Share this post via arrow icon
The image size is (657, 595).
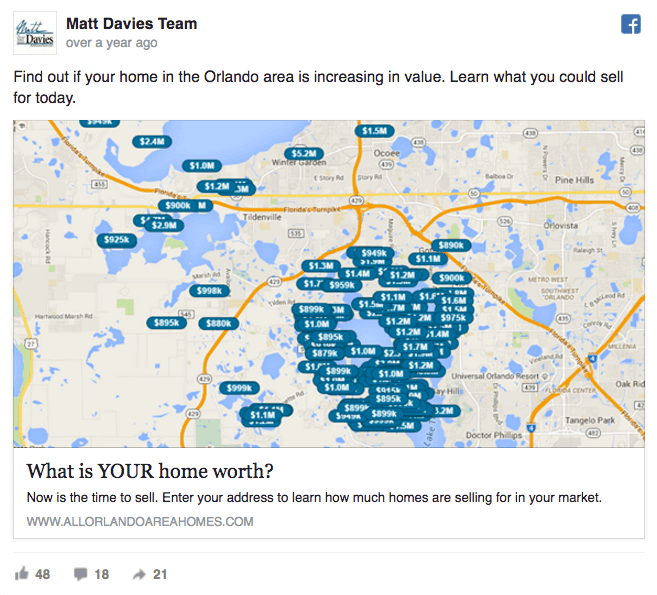tap(139, 575)
